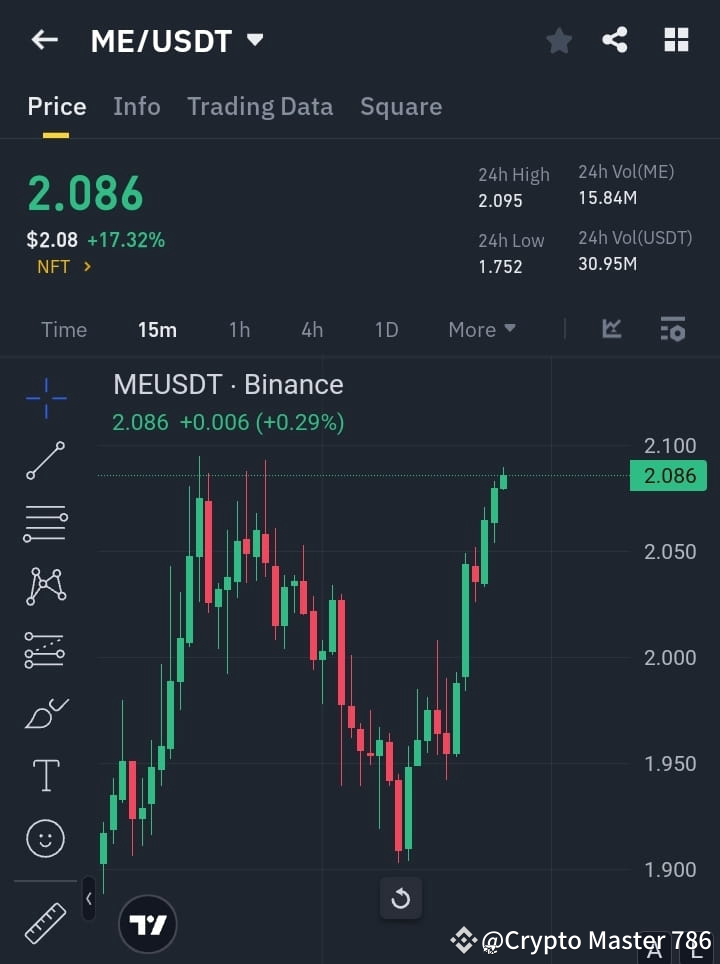Click the current price tag 2.086
The width and height of the screenshot is (720, 964).
coord(668,476)
